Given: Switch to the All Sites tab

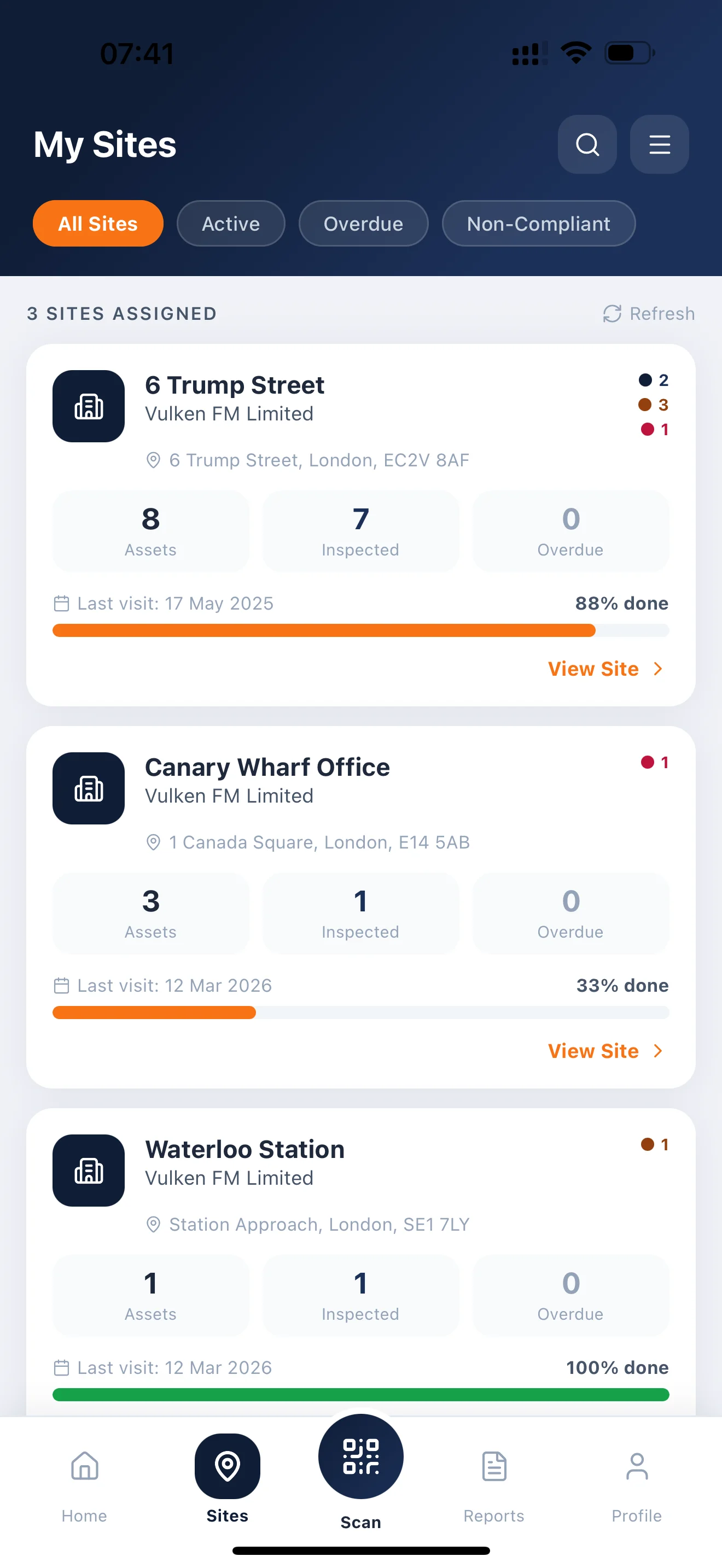Looking at the screenshot, I should click(97, 224).
